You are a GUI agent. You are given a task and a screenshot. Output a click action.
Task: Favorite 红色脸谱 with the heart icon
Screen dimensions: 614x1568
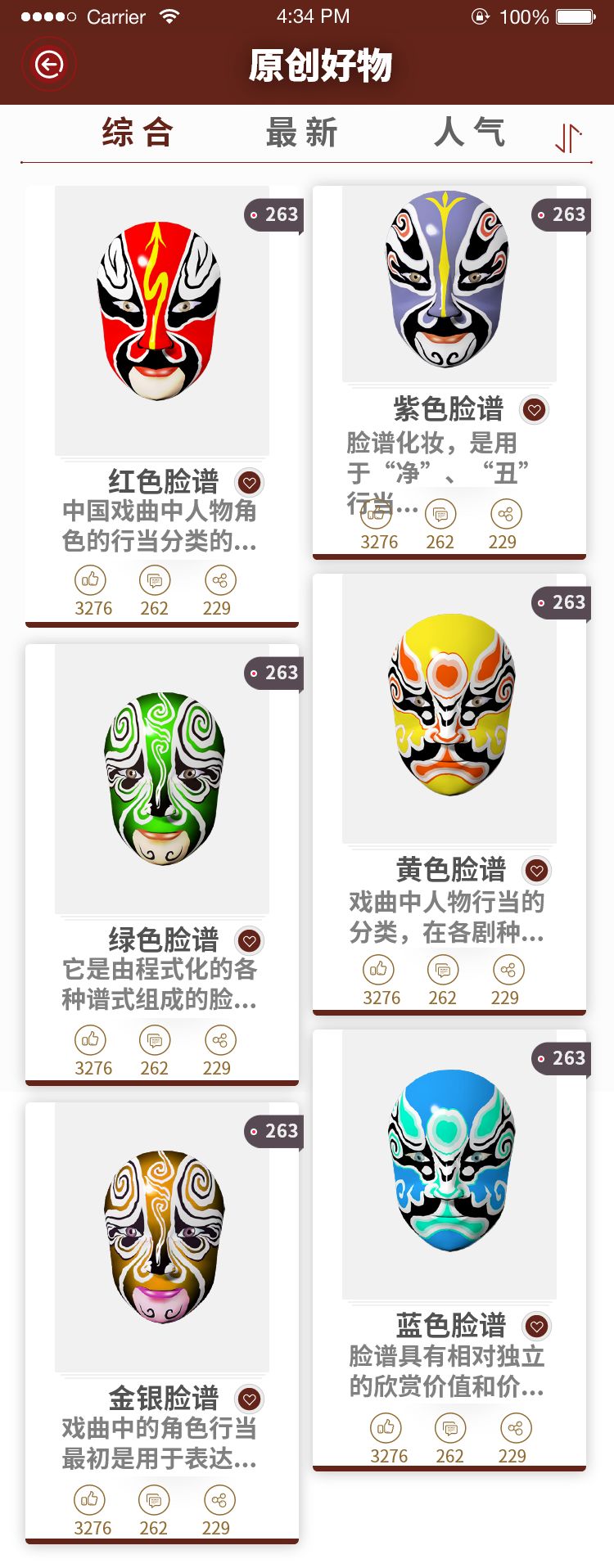click(250, 483)
